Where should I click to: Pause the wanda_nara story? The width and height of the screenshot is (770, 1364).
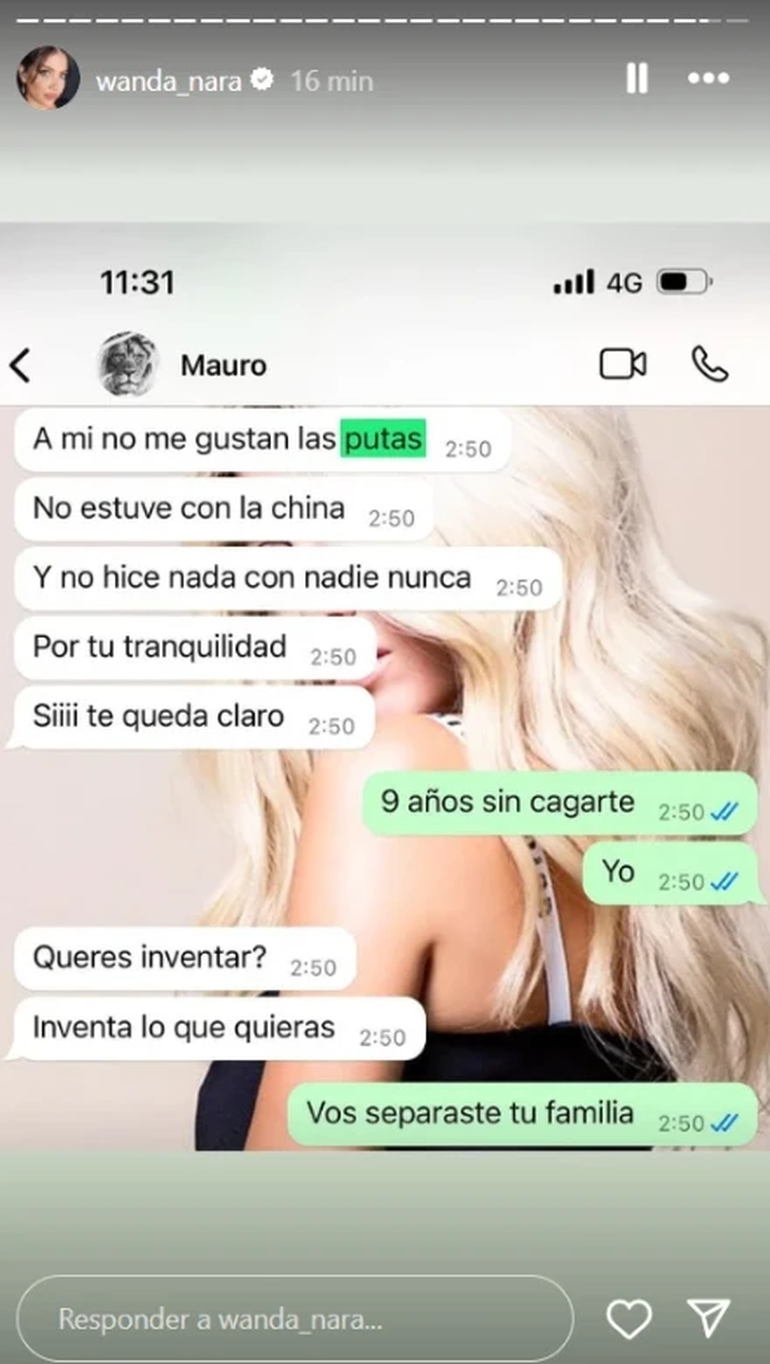[x=637, y=79]
